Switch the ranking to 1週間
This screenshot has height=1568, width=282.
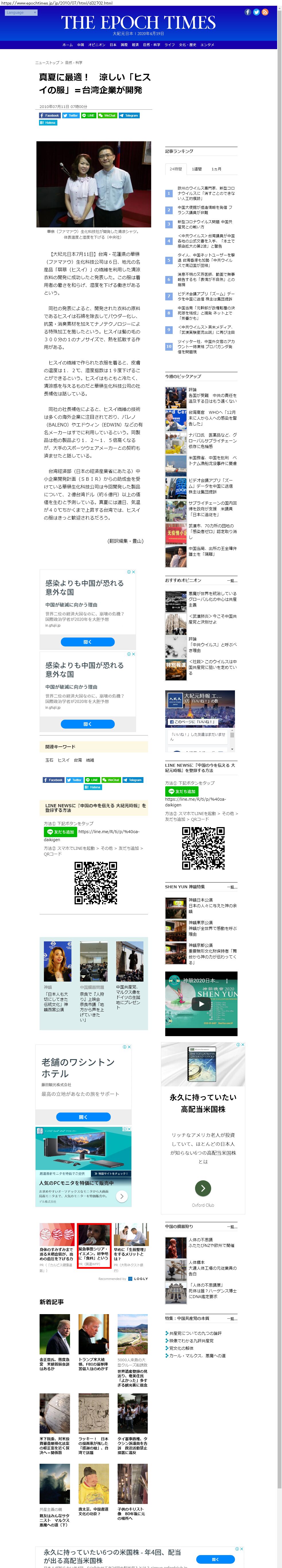[x=197, y=169]
